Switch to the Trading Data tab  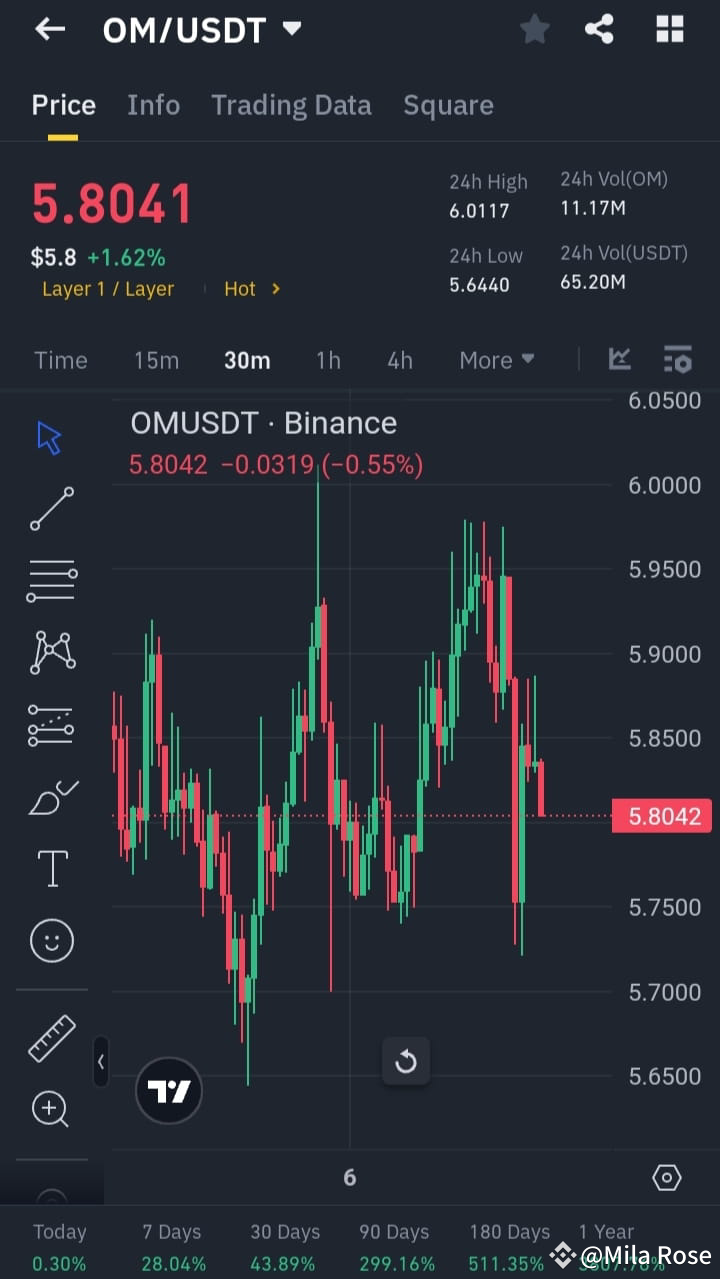tap(291, 104)
